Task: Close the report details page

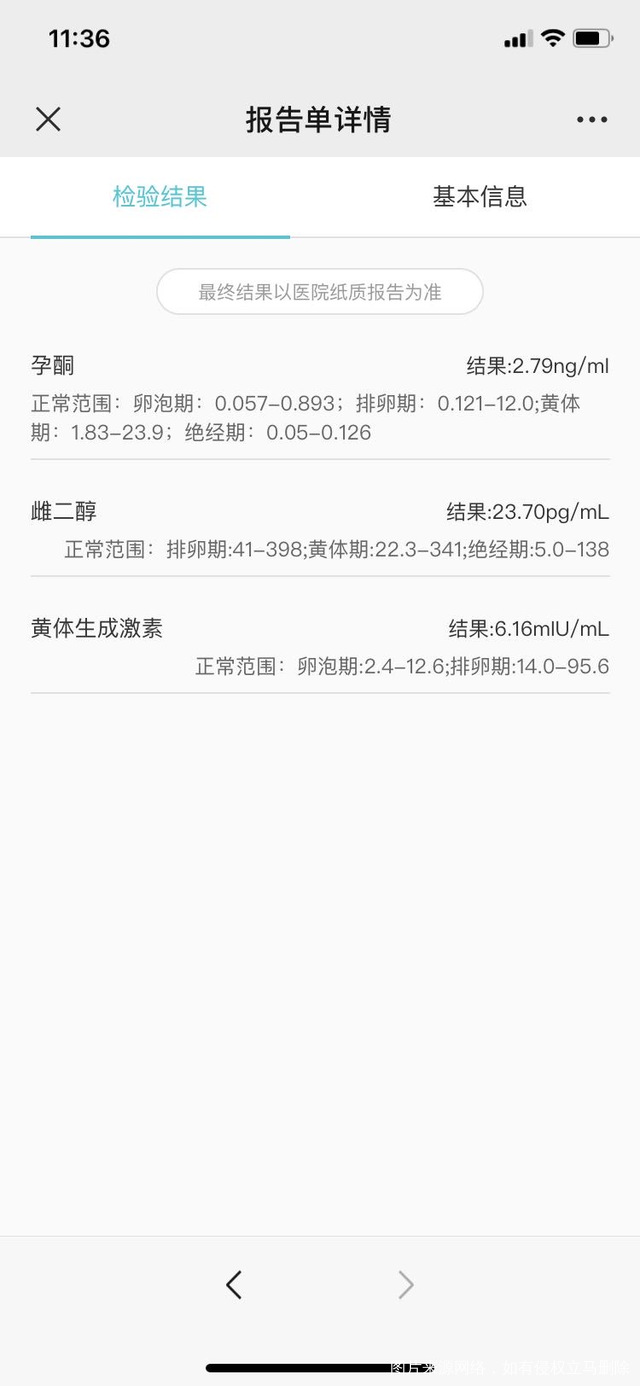Action: tap(48, 120)
